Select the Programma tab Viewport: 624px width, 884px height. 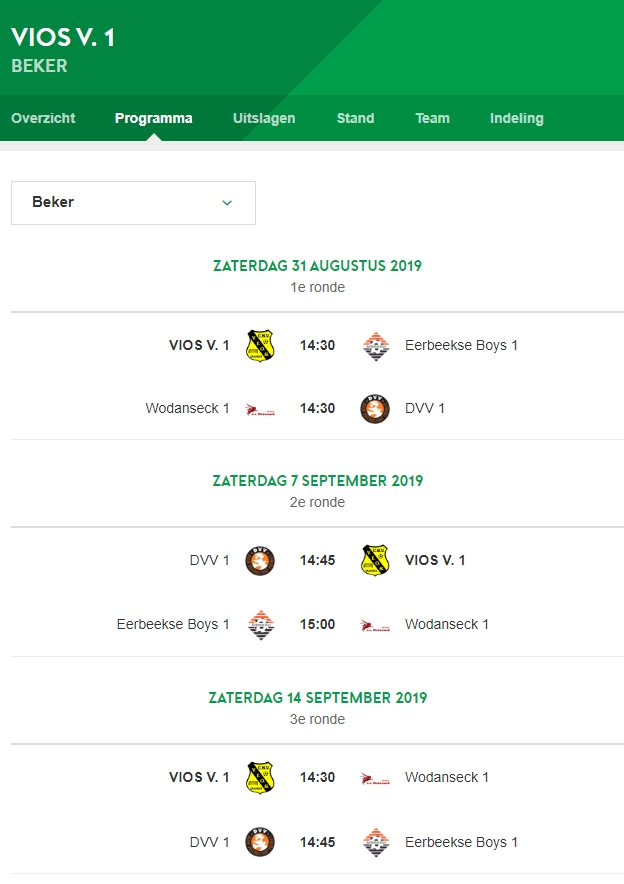(x=153, y=118)
